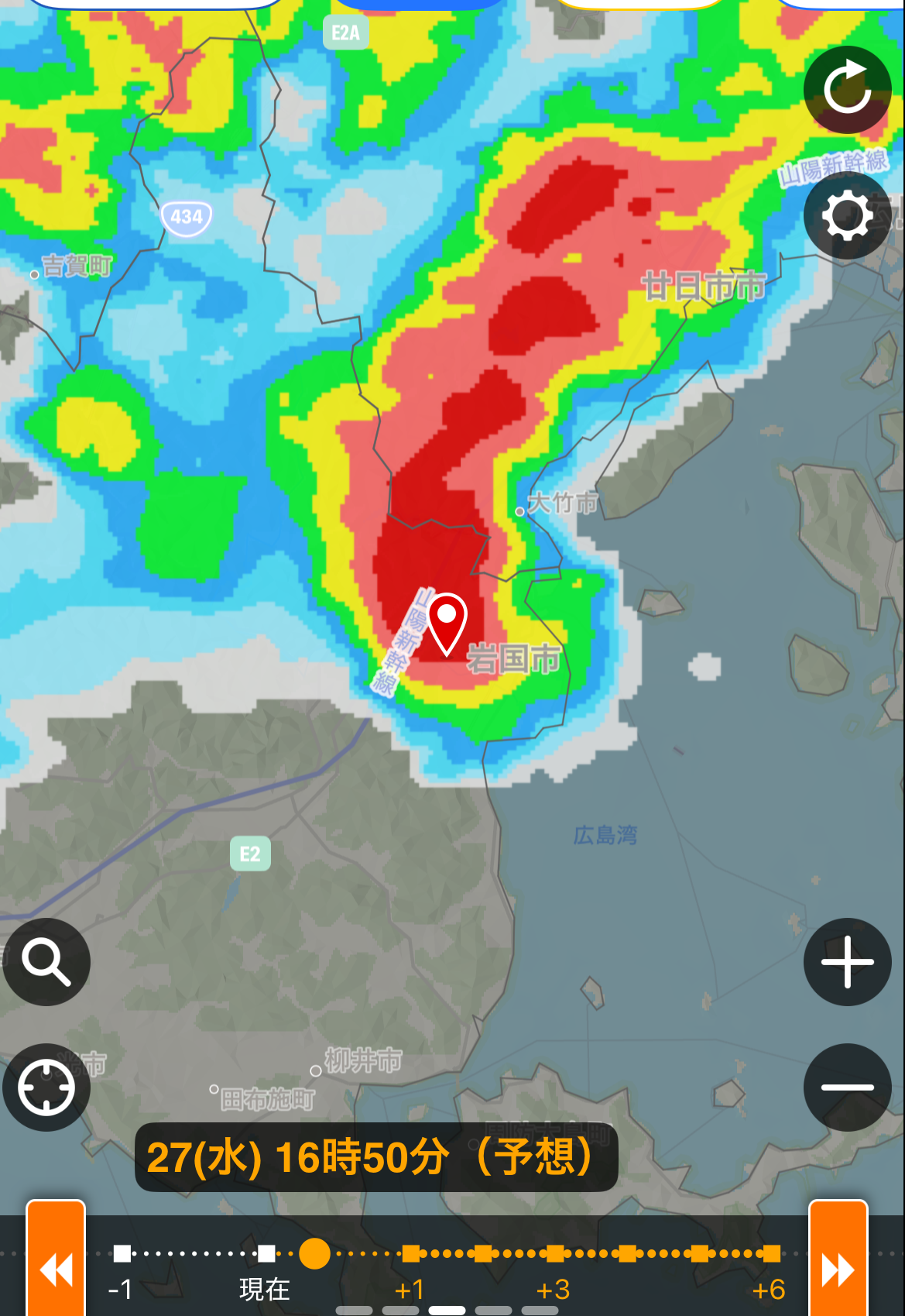The image size is (905, 1316).
Task: Select the +1 hour forecast marker
Action: coord(410,1253)
